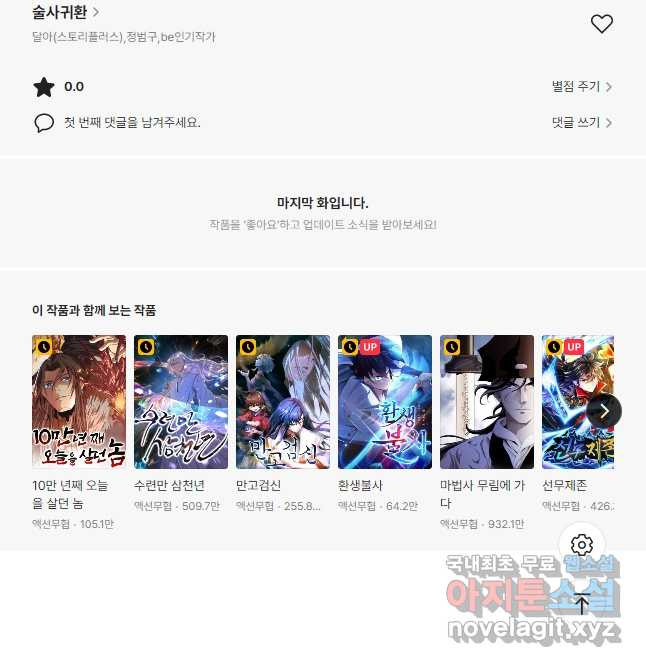Open the viewer settings gear
The image size is (646, 667).
582,545
